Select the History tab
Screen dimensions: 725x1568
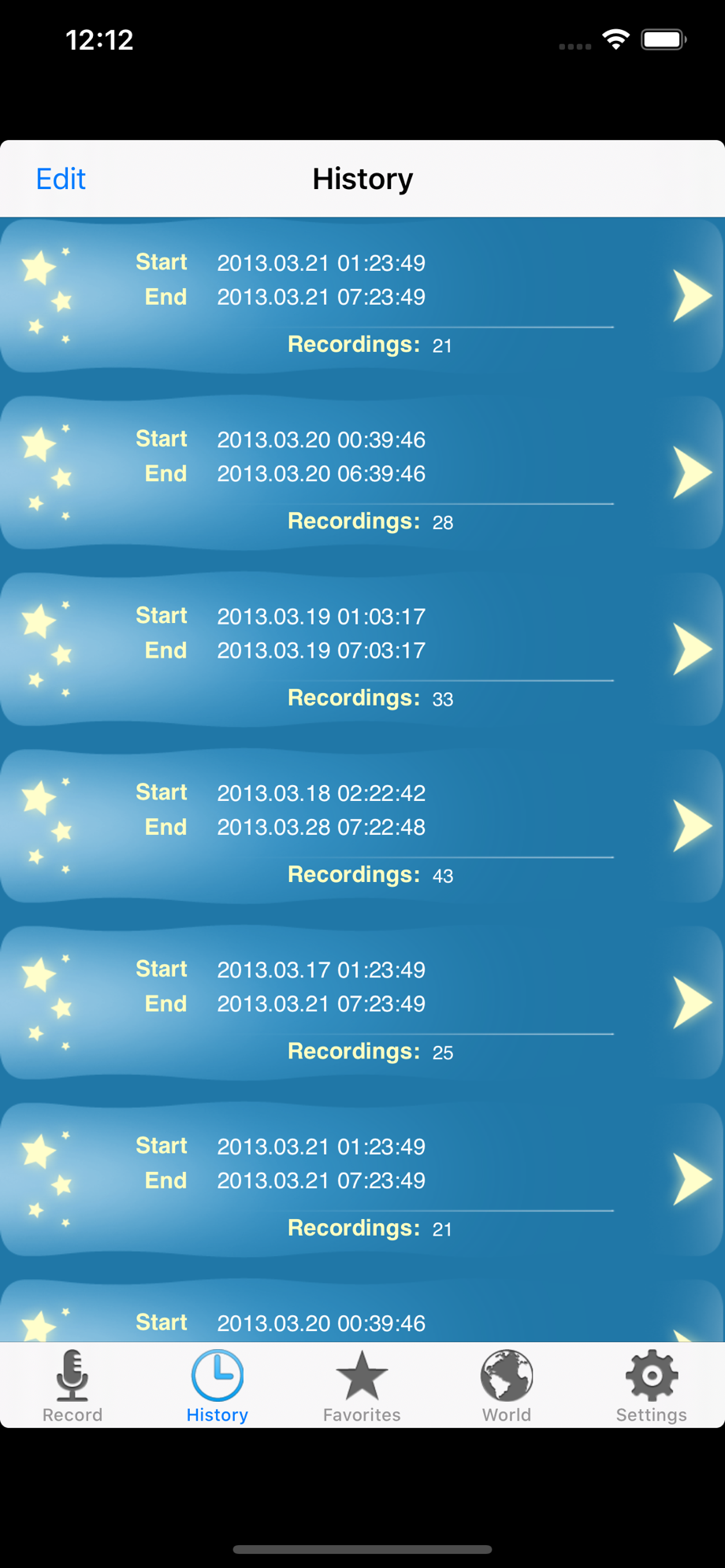217,1386
